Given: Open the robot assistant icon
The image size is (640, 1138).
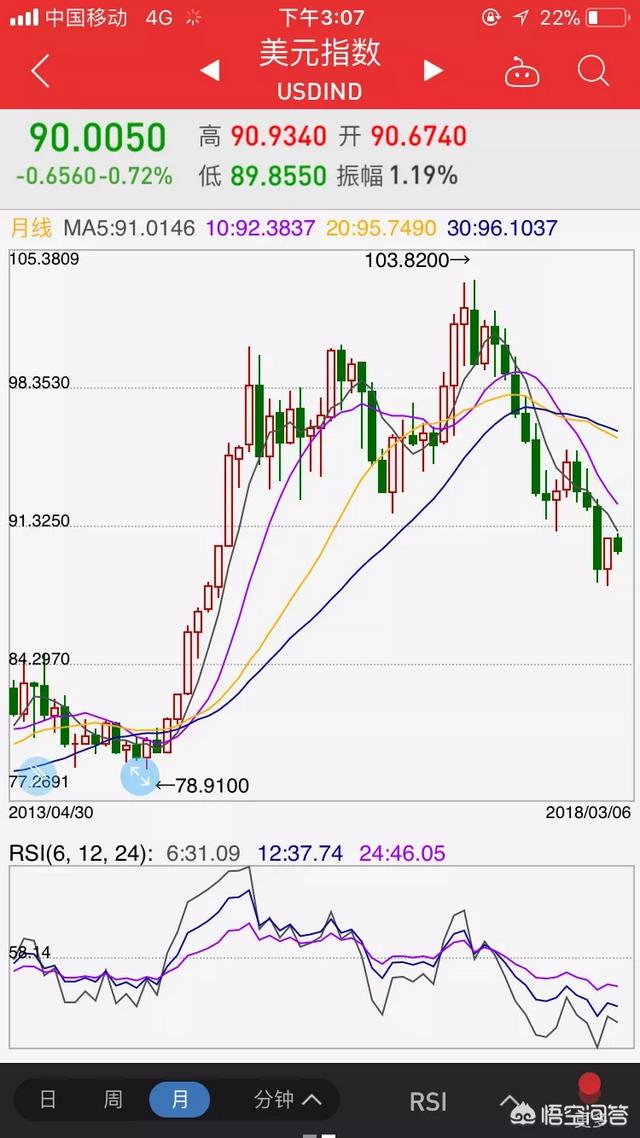Looking at the screenshot, I should [521, 72].
